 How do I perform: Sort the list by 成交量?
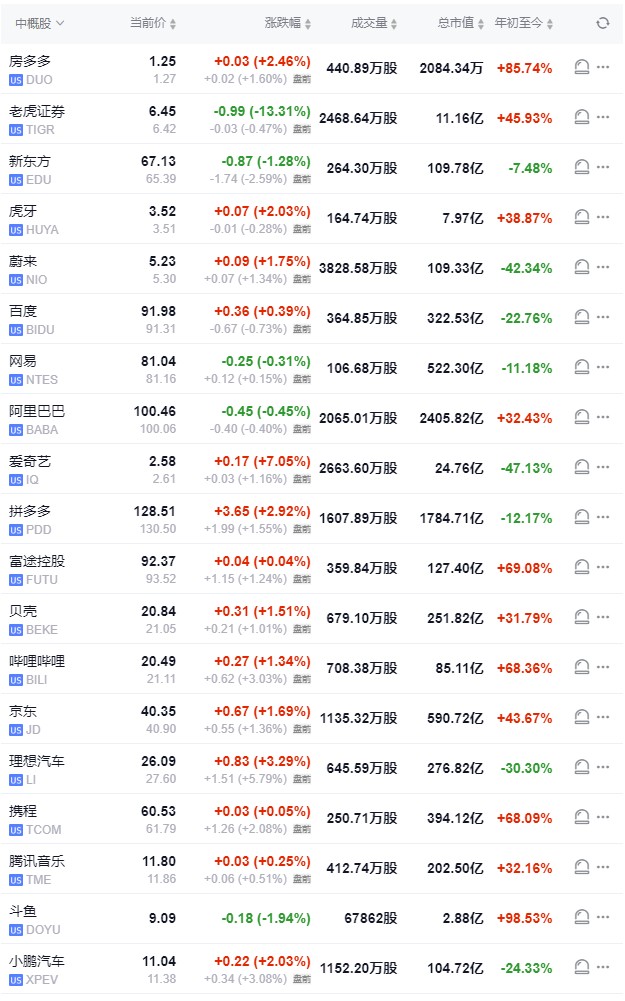(x=375, y=23)
